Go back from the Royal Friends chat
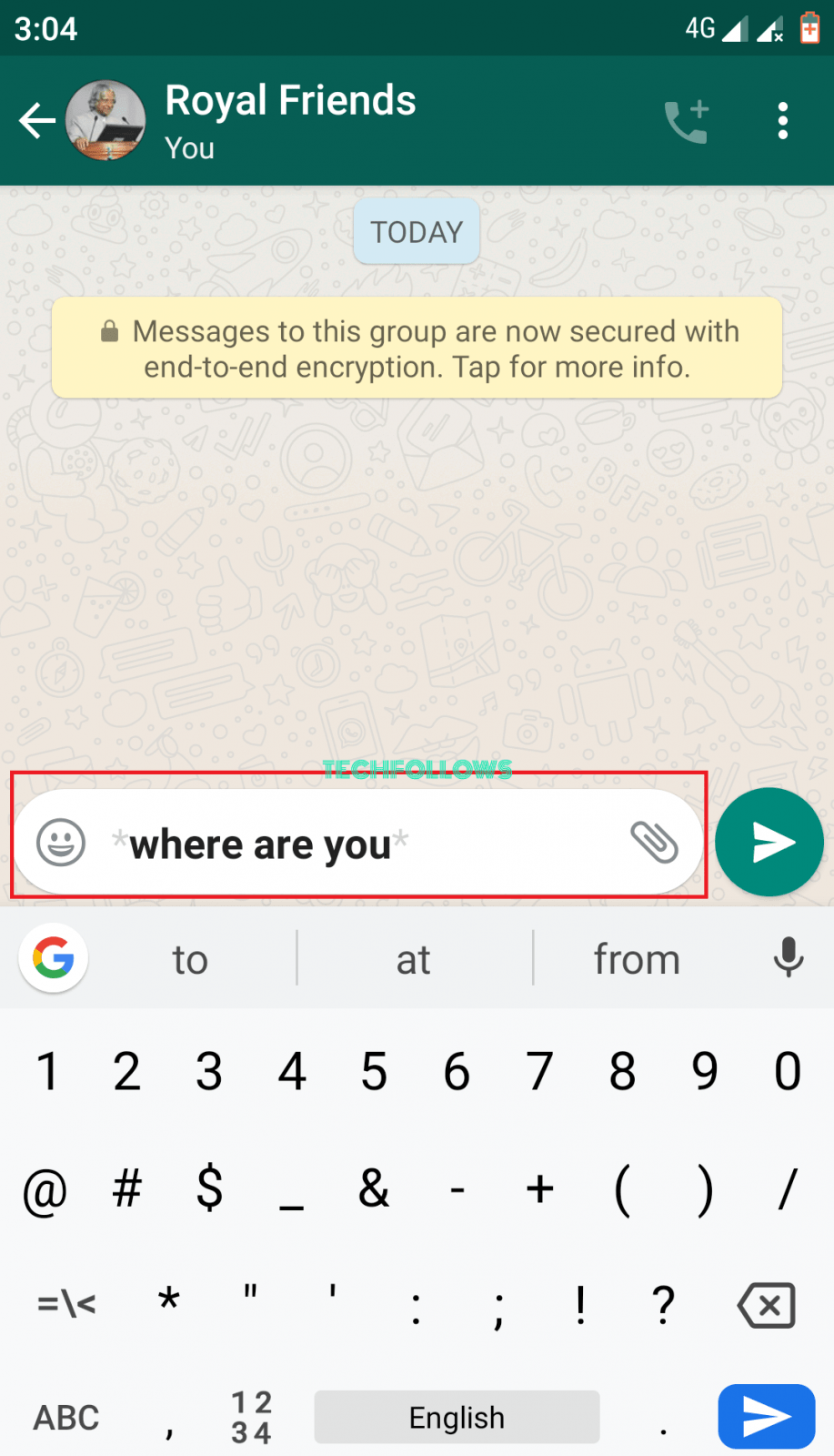This screenshot has height=1456, width=834. point(37,120)
